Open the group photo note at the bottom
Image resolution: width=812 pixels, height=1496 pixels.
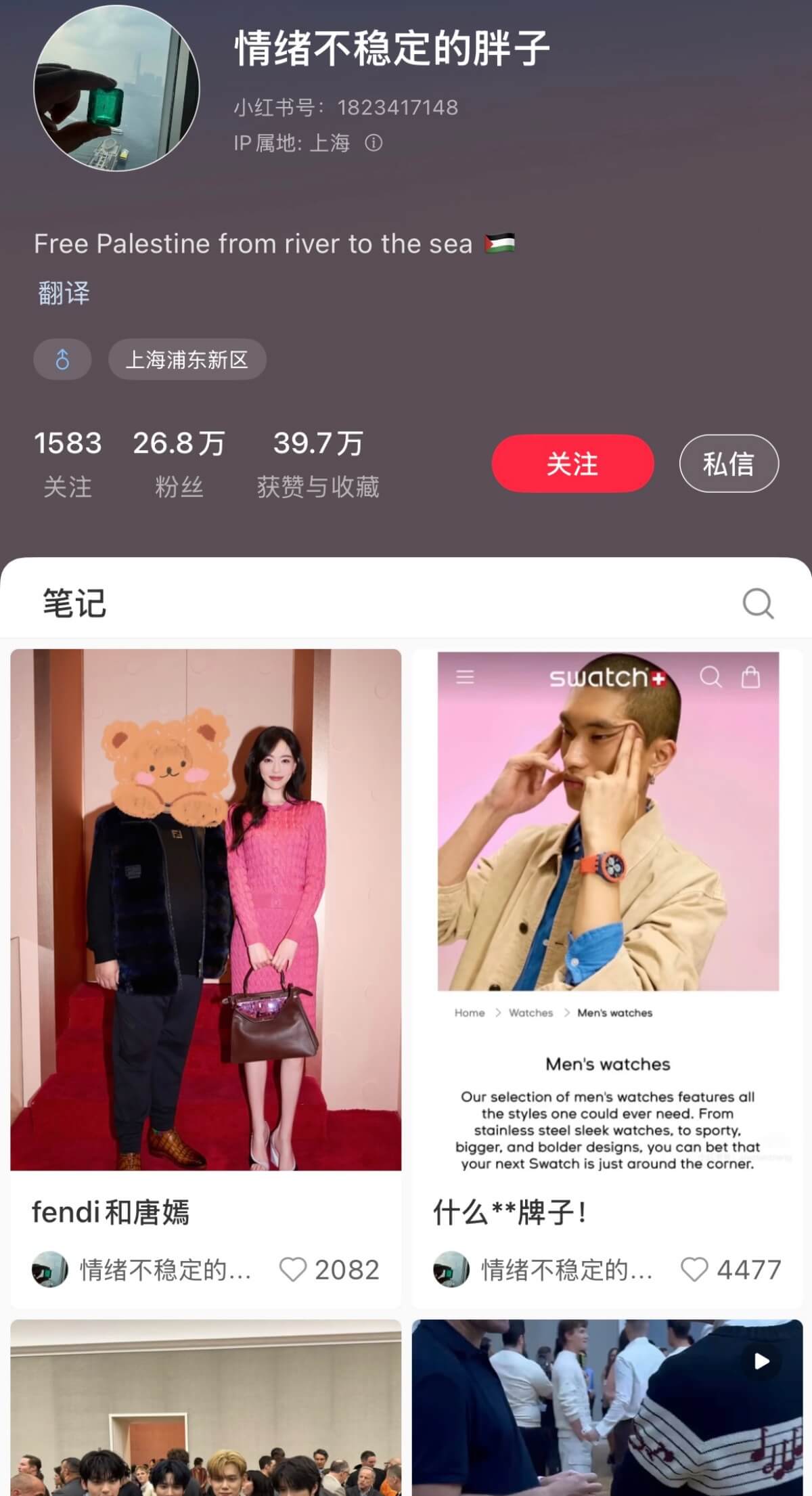pyautogui.click(x=206, y=1408)
